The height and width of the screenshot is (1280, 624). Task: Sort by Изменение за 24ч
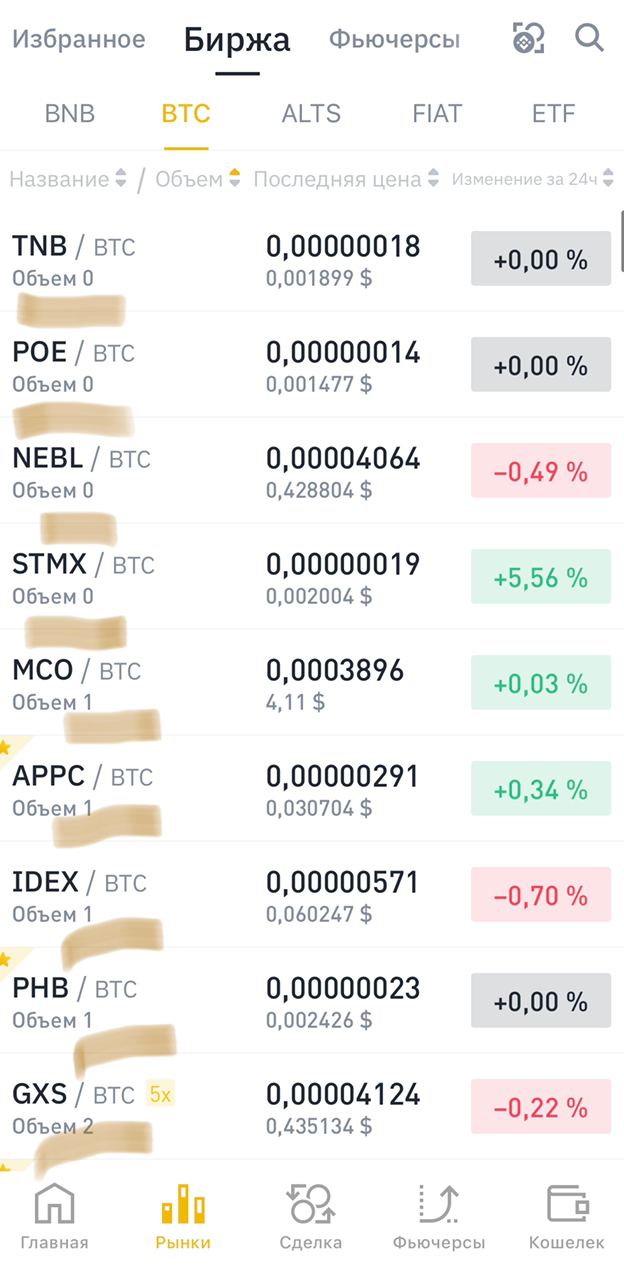pos(531,179)
